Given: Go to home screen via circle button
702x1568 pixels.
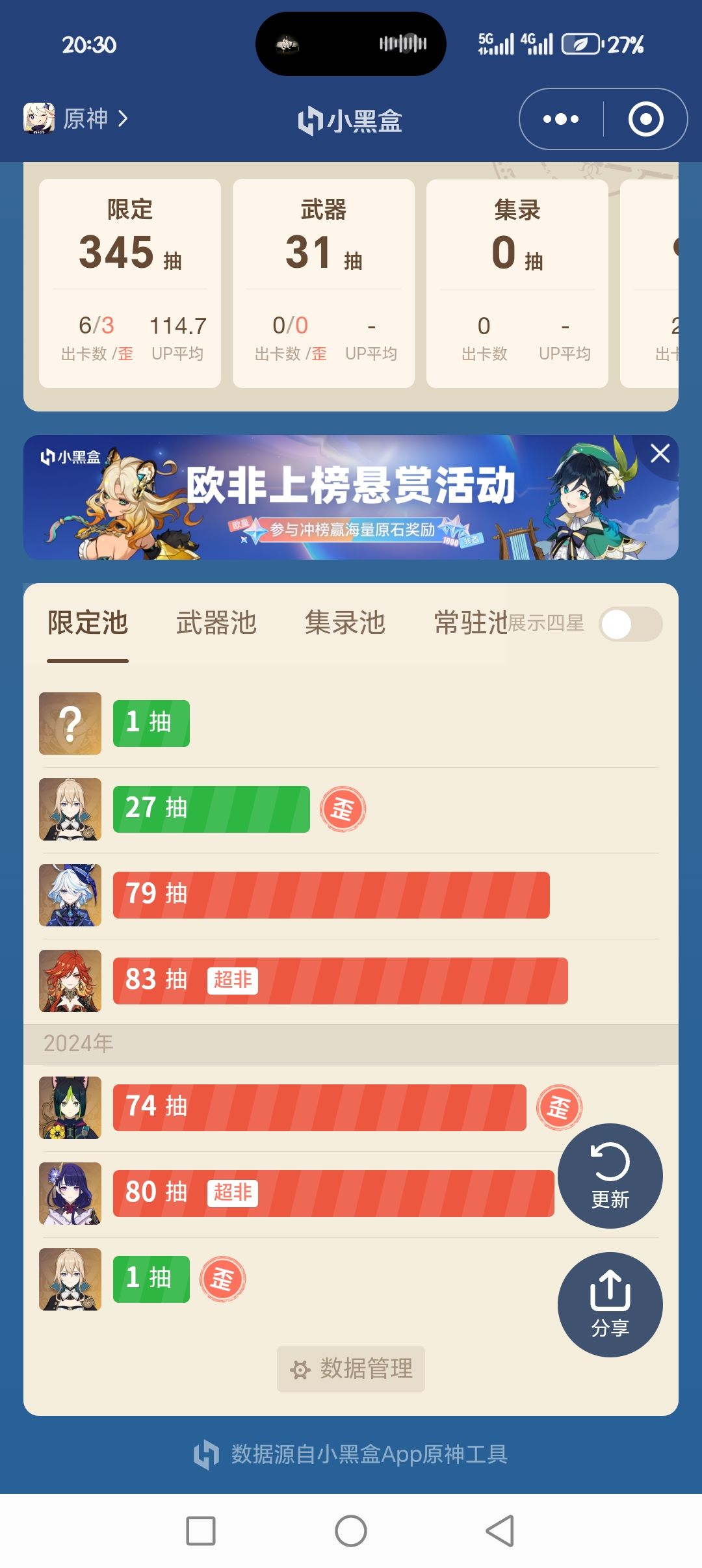Looking at the screenshot, I should 351,1530.
